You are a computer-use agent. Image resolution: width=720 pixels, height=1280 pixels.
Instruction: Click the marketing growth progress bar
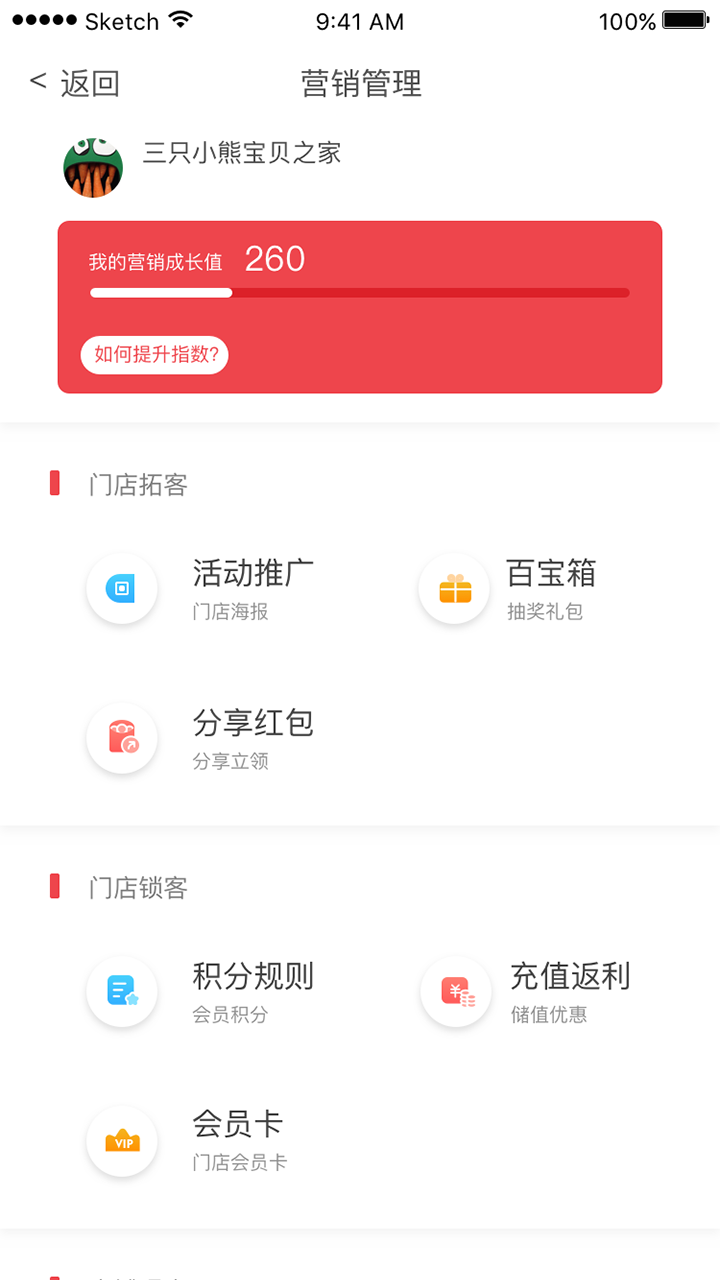(360, 292)
